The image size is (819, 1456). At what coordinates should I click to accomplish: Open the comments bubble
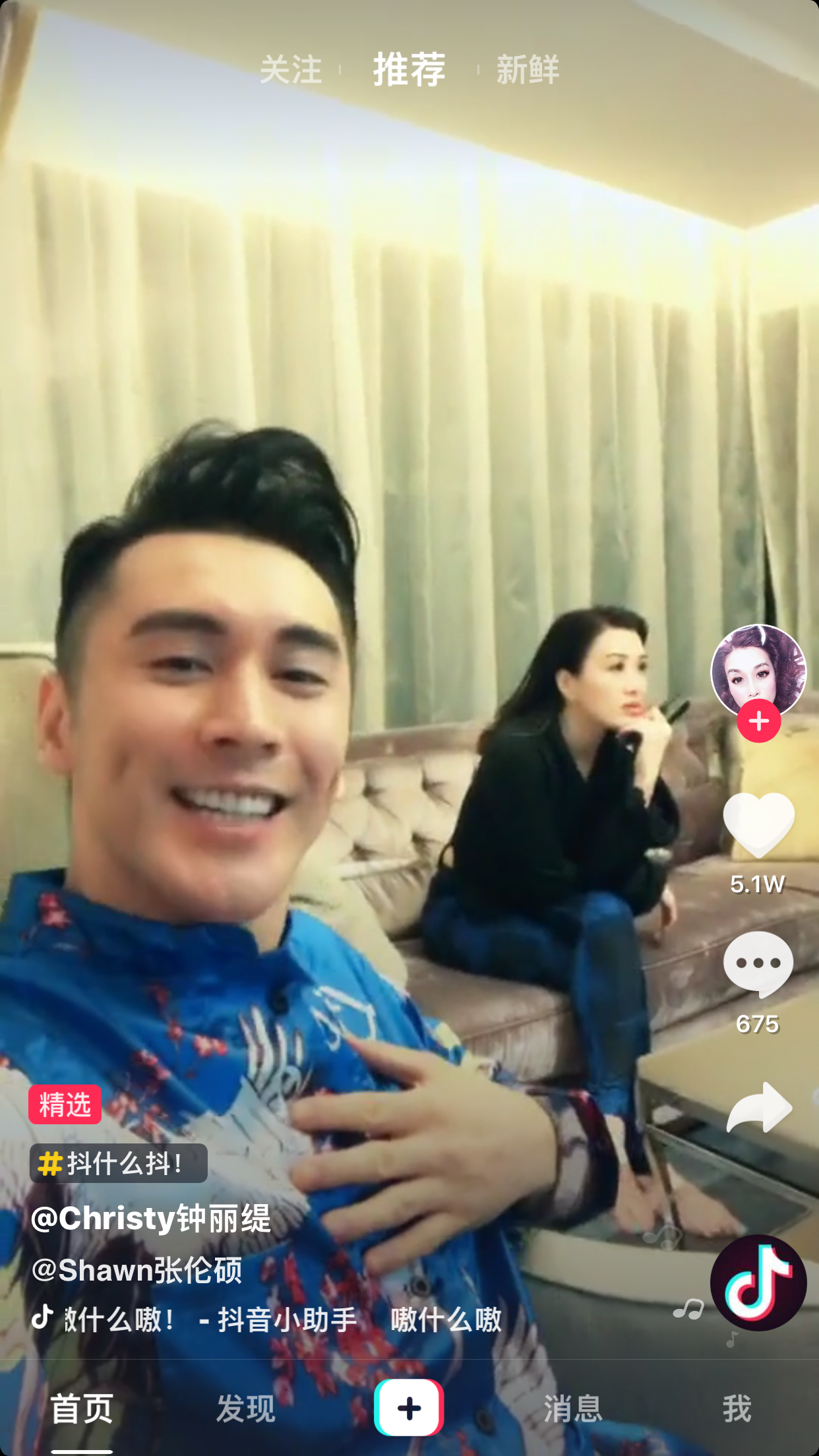(x=758, y=964)
